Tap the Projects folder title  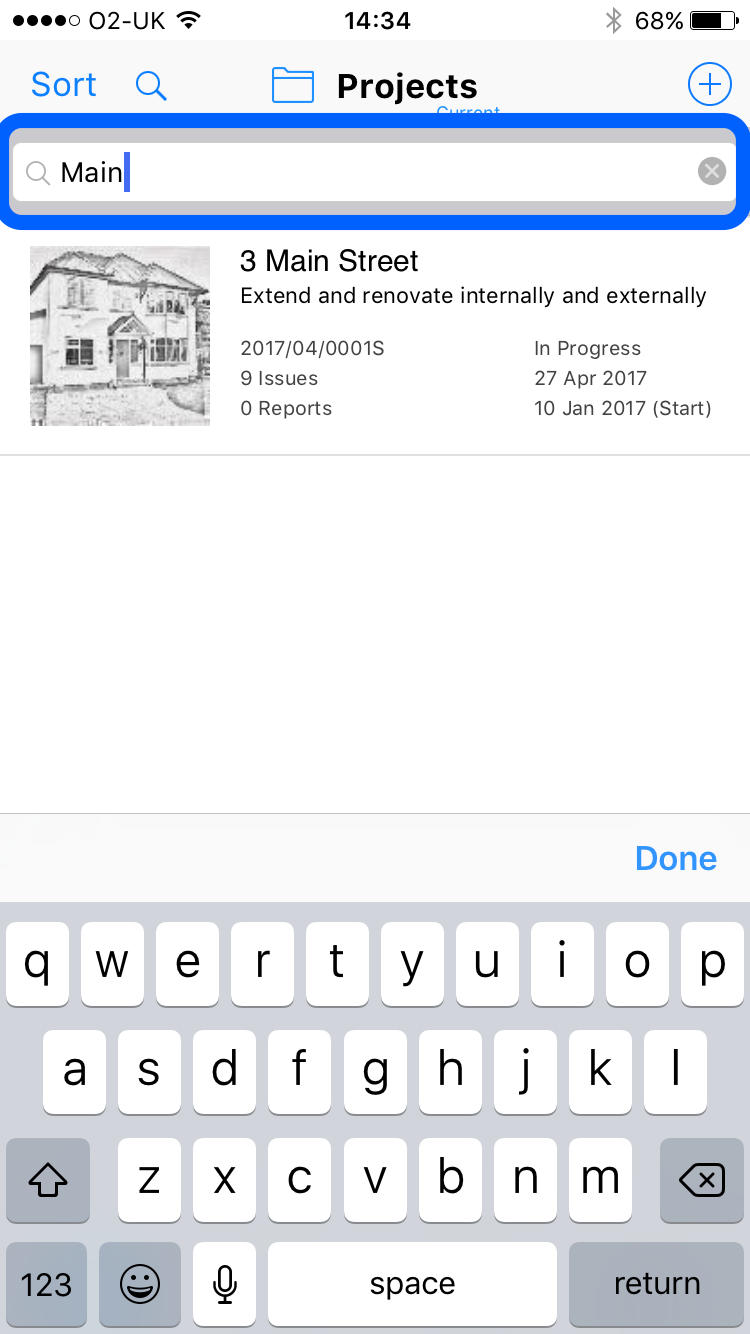click(375, 86)
